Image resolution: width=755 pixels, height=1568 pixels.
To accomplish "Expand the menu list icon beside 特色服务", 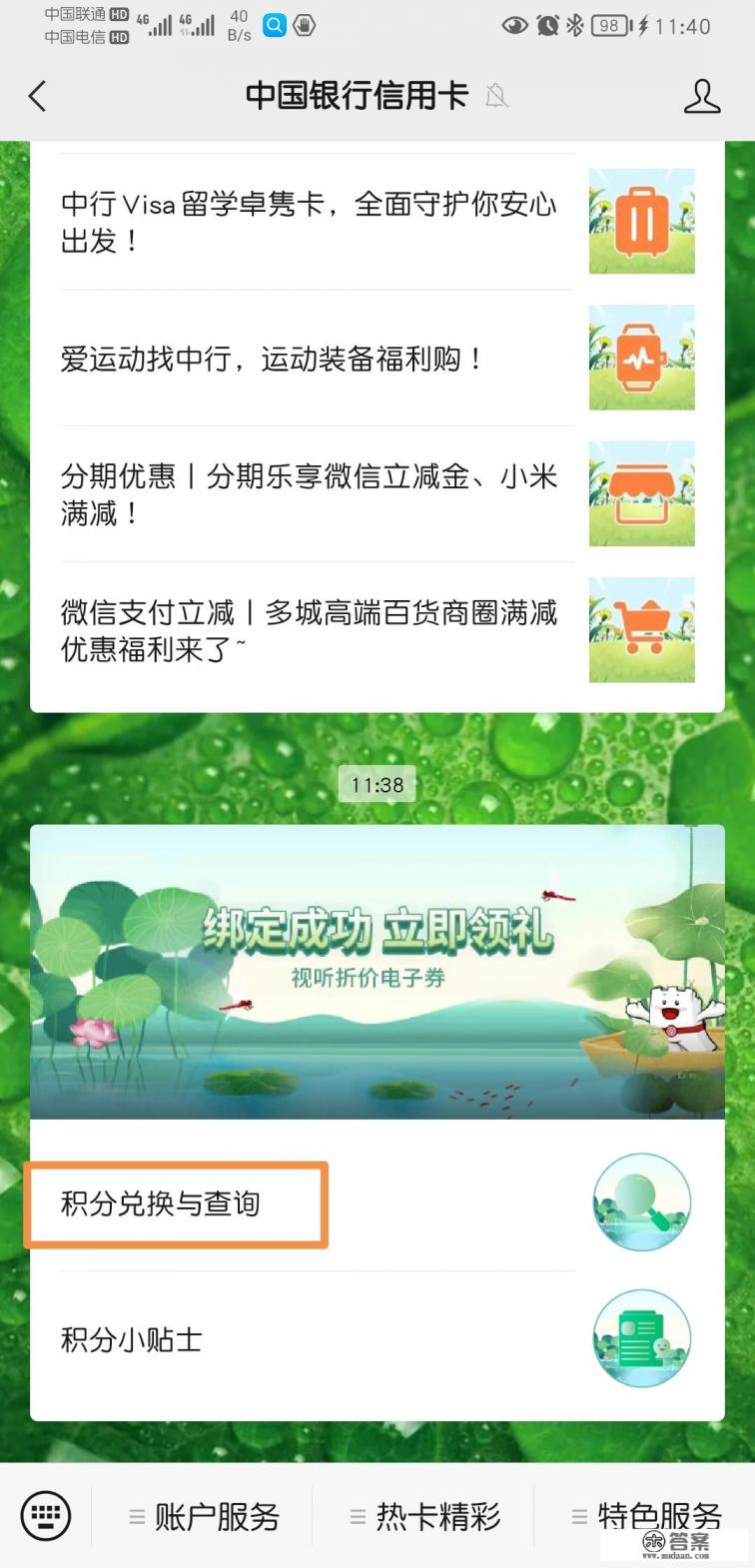I will click(x=580, y=1515).
